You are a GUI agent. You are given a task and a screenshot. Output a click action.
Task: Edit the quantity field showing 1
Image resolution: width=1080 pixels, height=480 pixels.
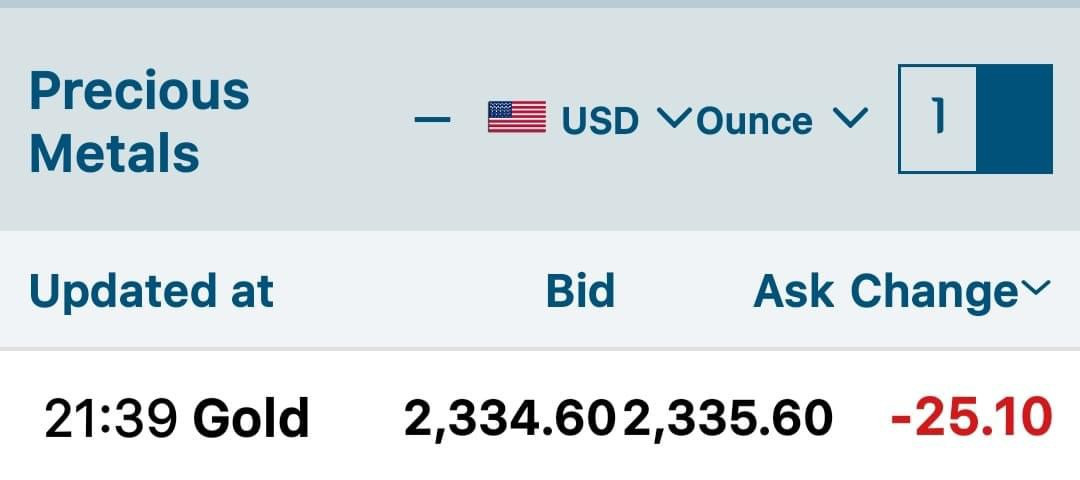click(x=937, y=119)
